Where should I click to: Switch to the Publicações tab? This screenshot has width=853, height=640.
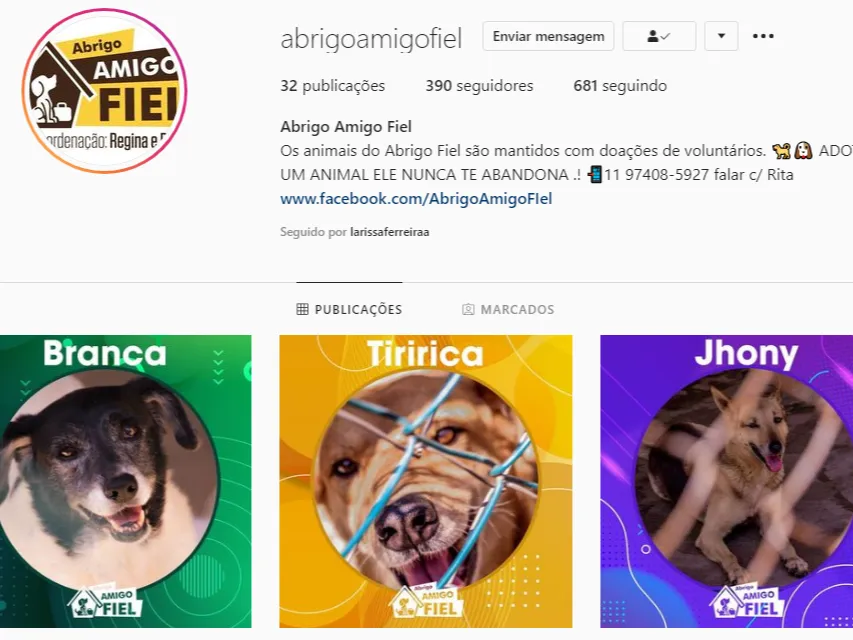tap(349, 310)
